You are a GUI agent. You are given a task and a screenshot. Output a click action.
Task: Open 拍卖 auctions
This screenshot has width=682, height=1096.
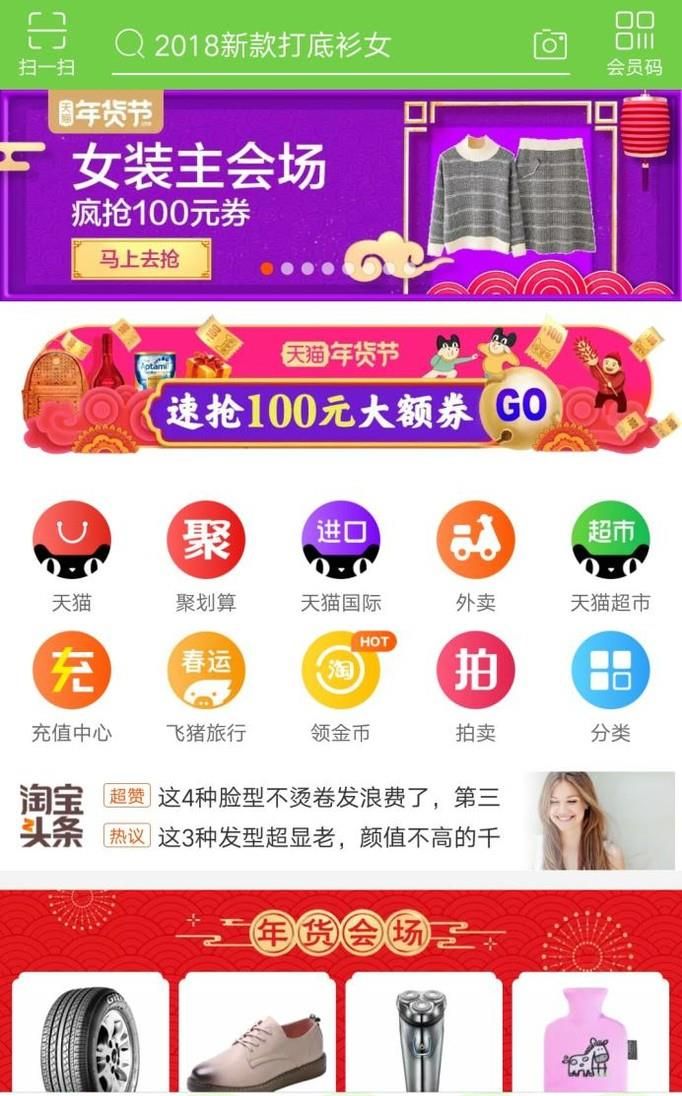(x=475, y=684)
